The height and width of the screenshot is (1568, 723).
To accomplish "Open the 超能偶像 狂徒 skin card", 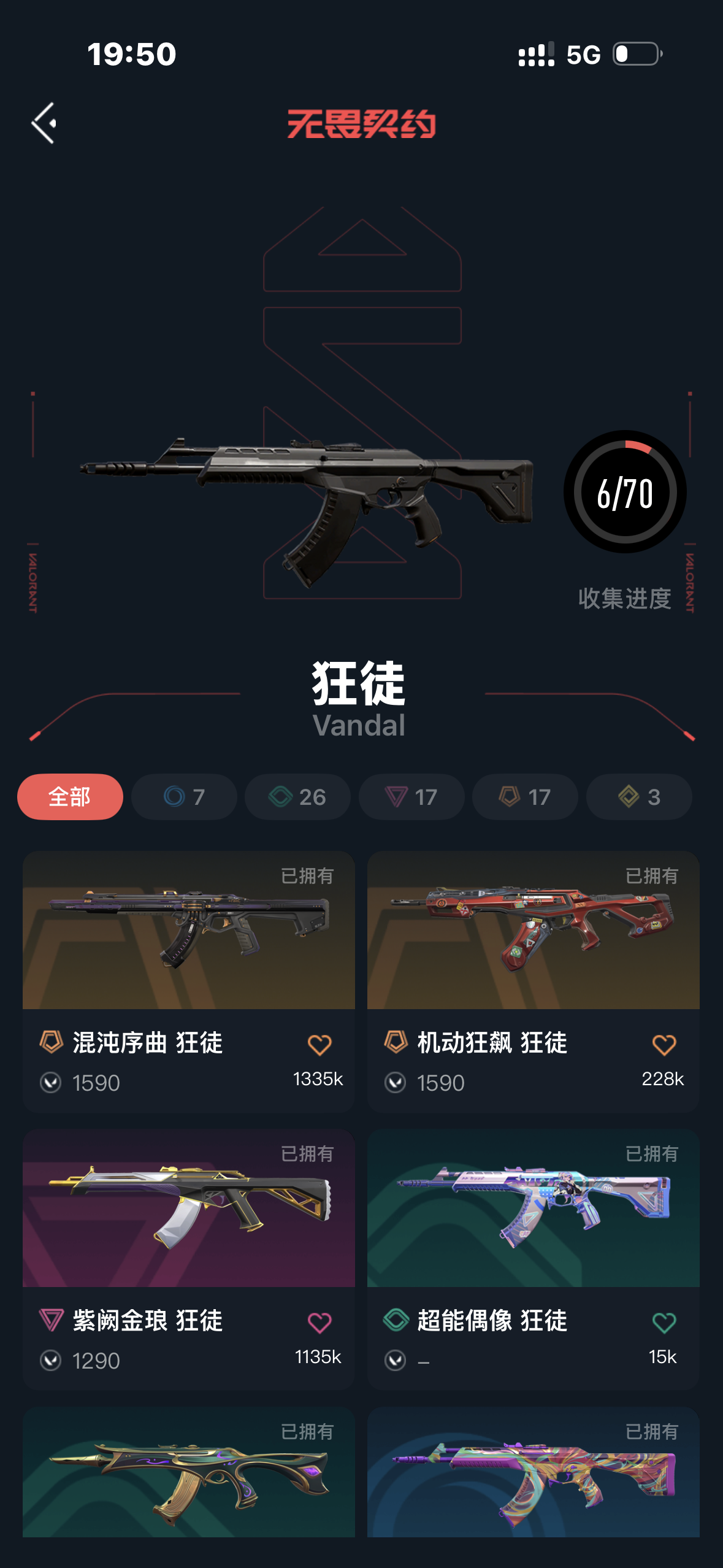I will [533, 1209].
